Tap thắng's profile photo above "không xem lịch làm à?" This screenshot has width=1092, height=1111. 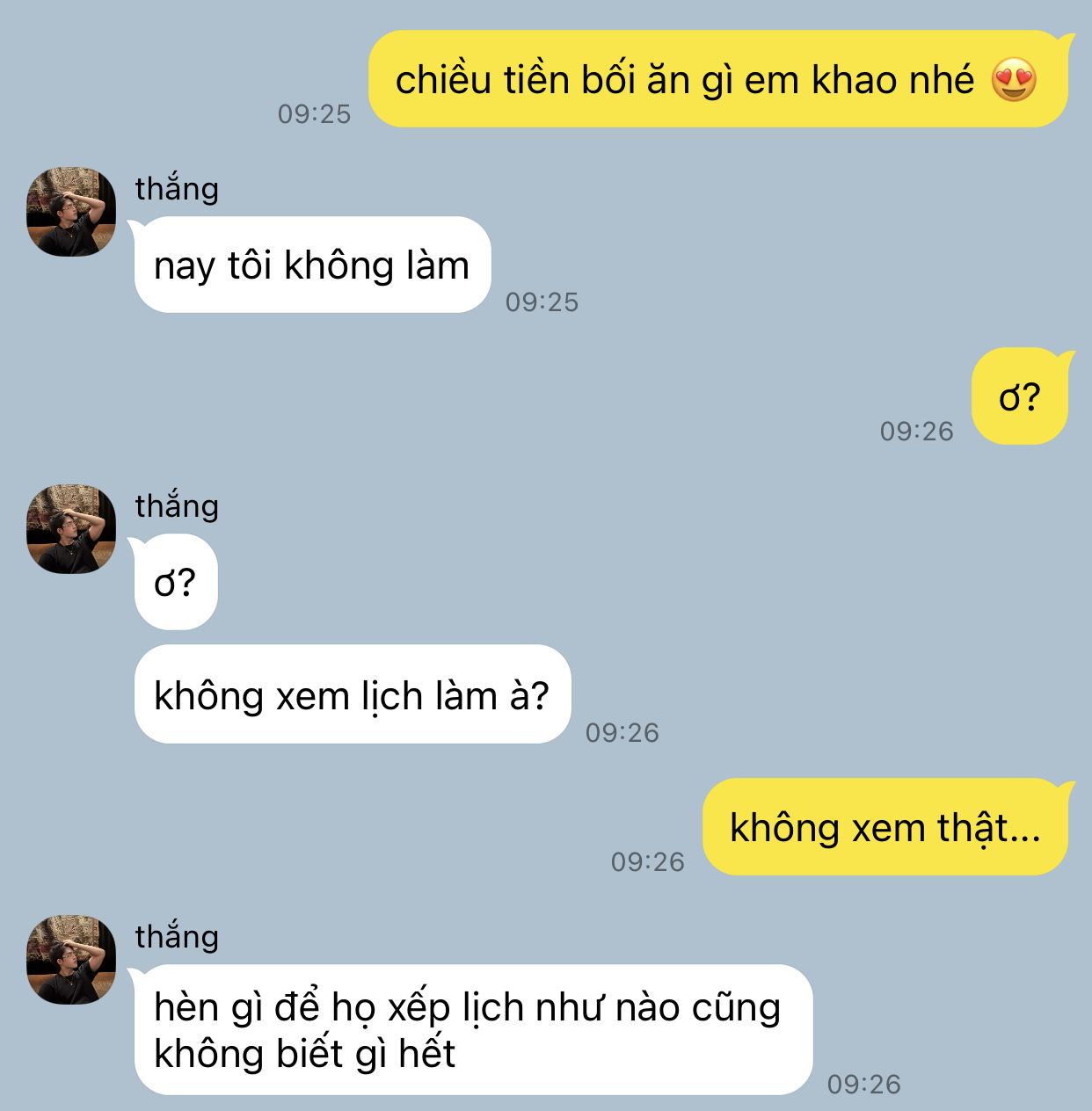pos(71,529)
